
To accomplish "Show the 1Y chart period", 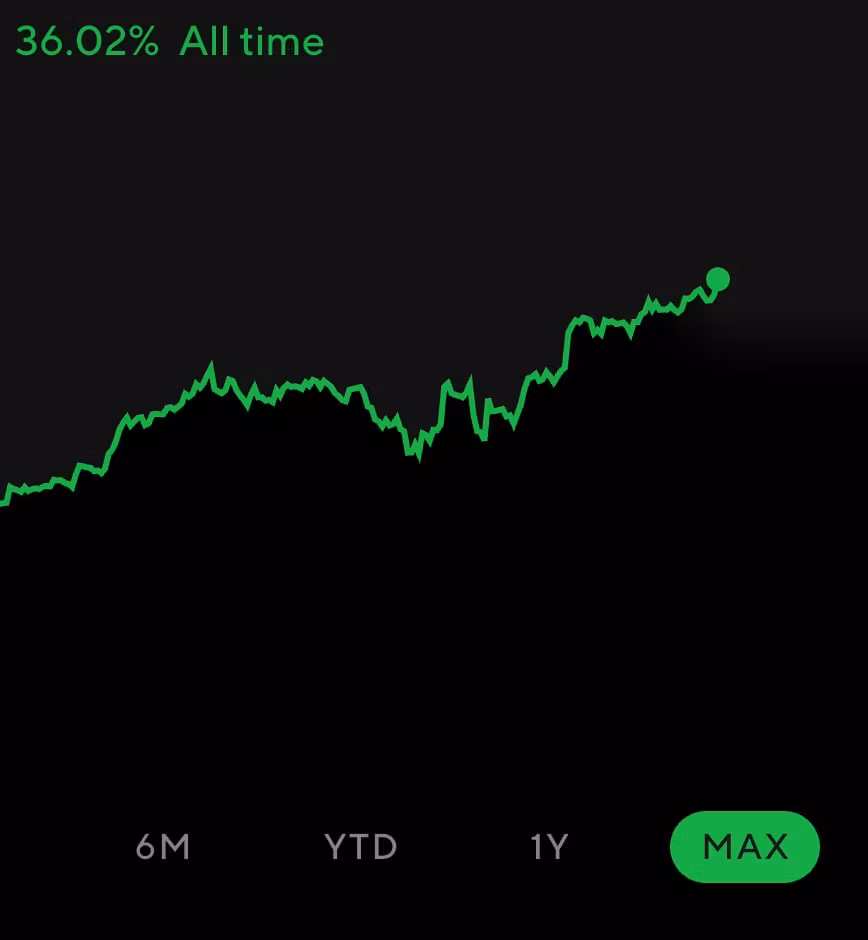I will [x=549, y=847].
